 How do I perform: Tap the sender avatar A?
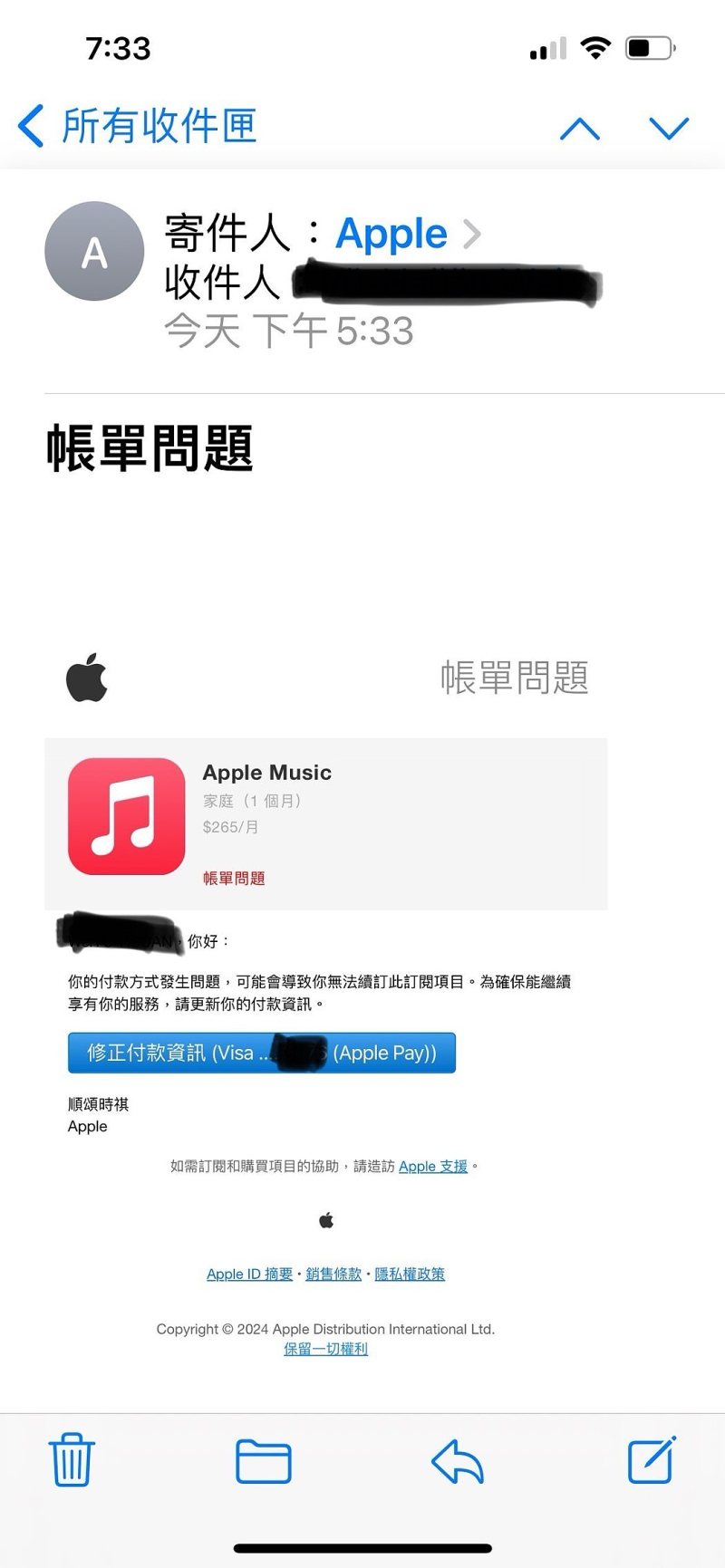click(94, 252)
